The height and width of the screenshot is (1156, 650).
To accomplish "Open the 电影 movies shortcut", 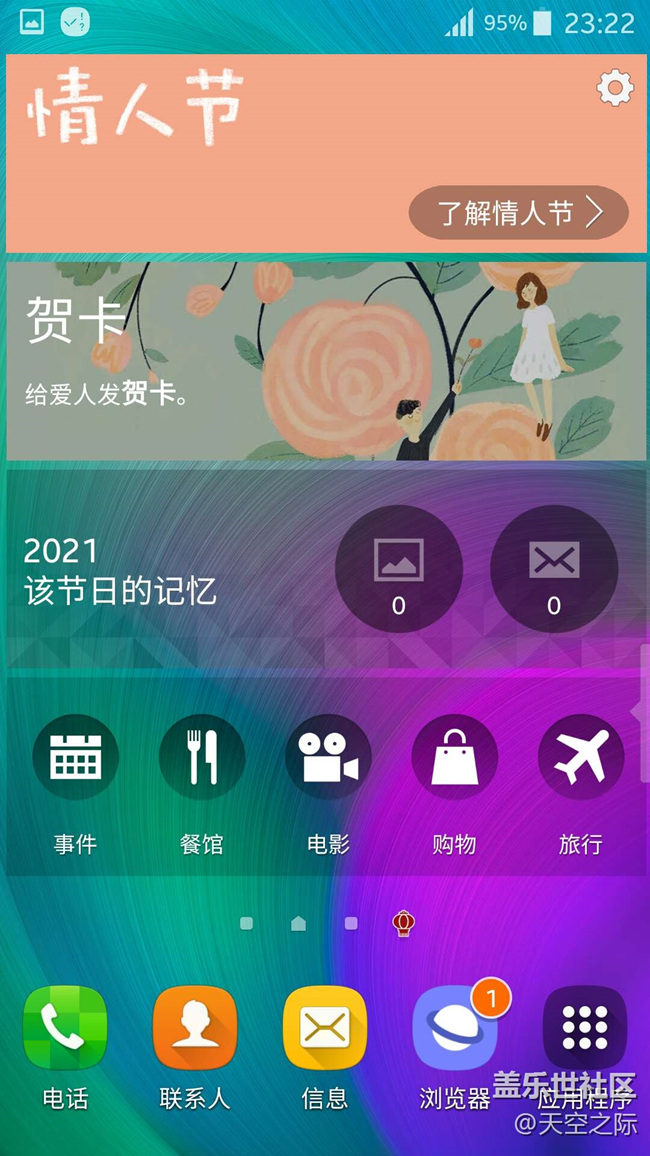I will (x=328, y=757).
